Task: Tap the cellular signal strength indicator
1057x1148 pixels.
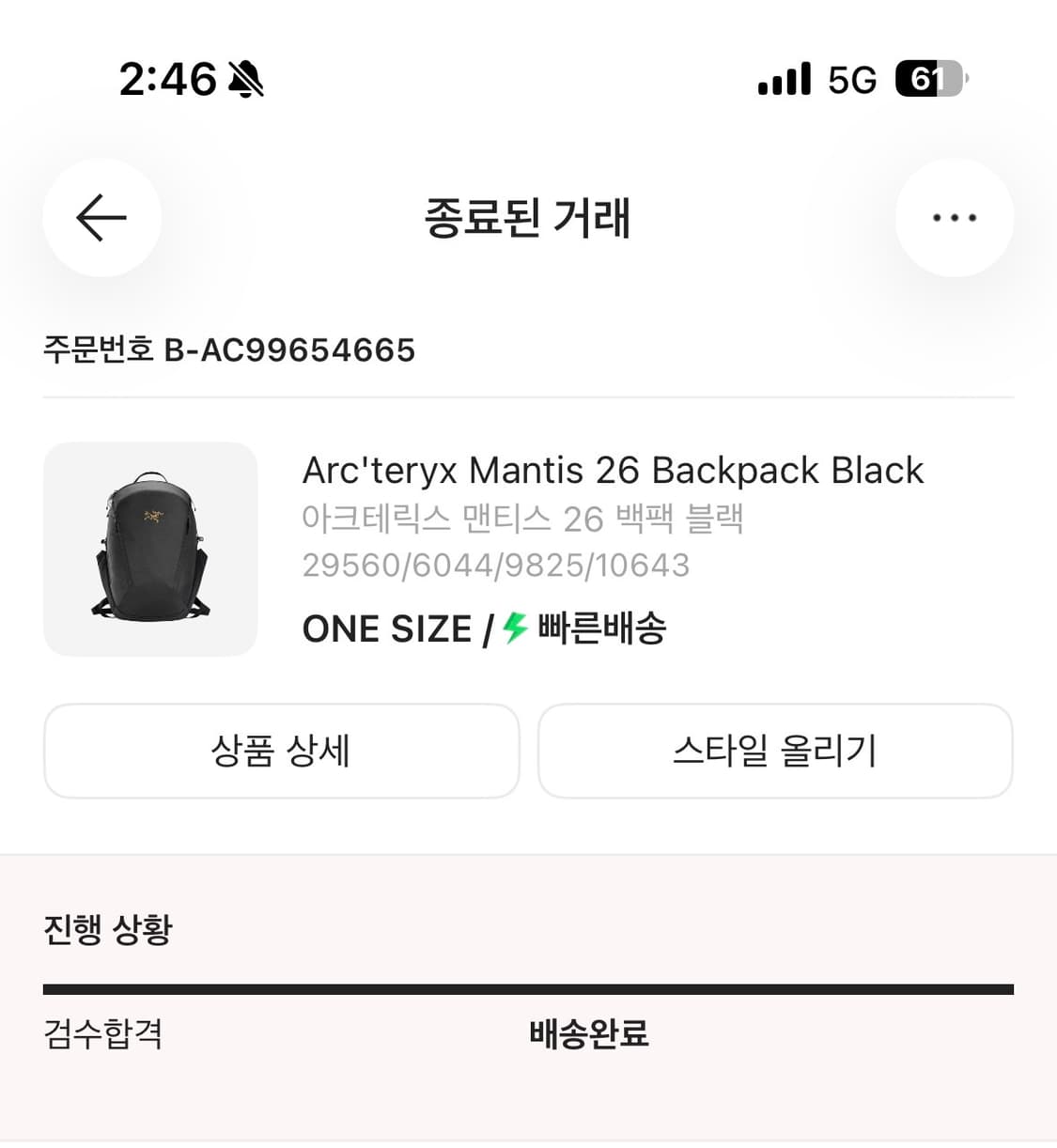Action: click(x=785, y=80)
